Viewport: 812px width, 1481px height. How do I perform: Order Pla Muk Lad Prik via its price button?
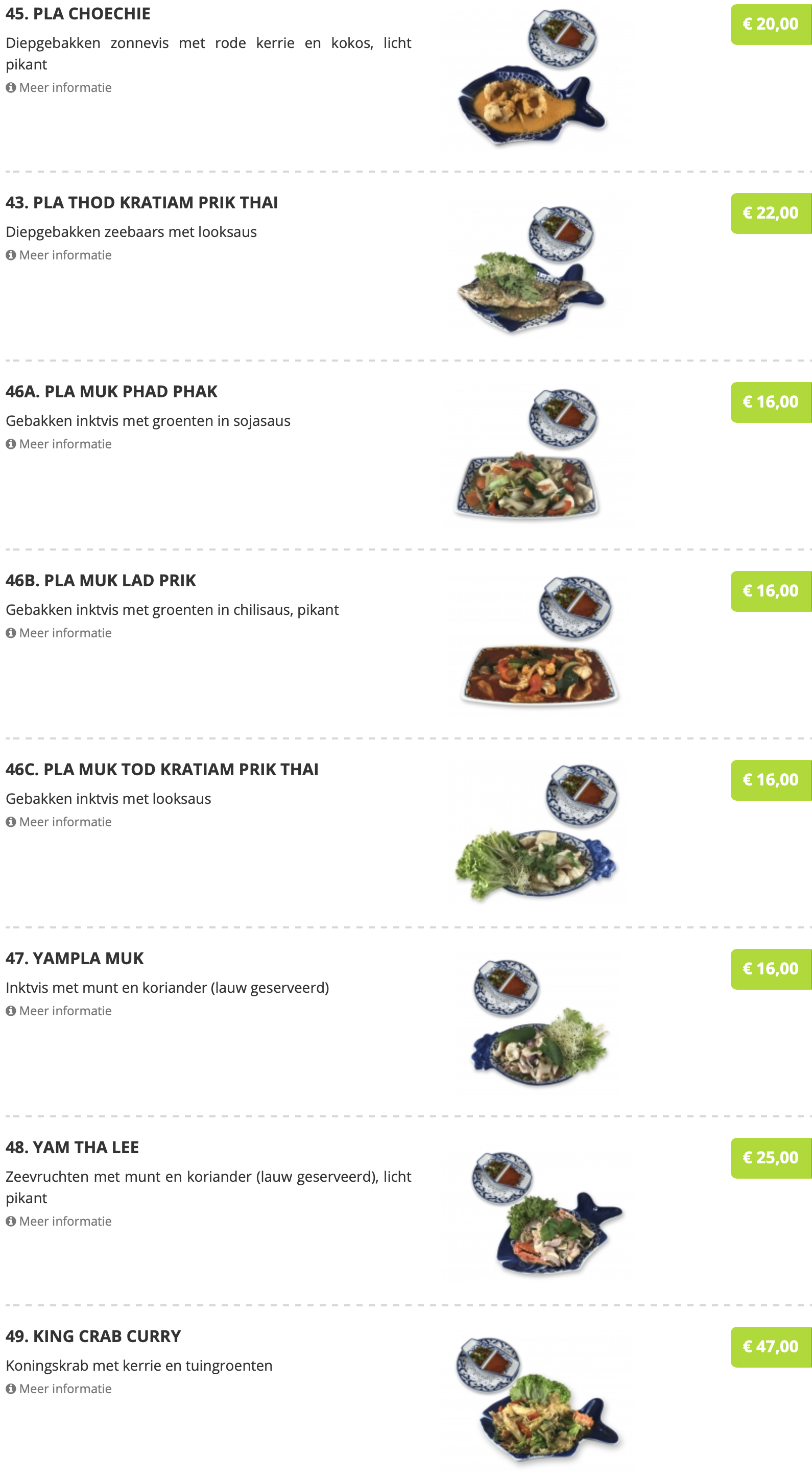pyautogui.click(x=771, y=591)
